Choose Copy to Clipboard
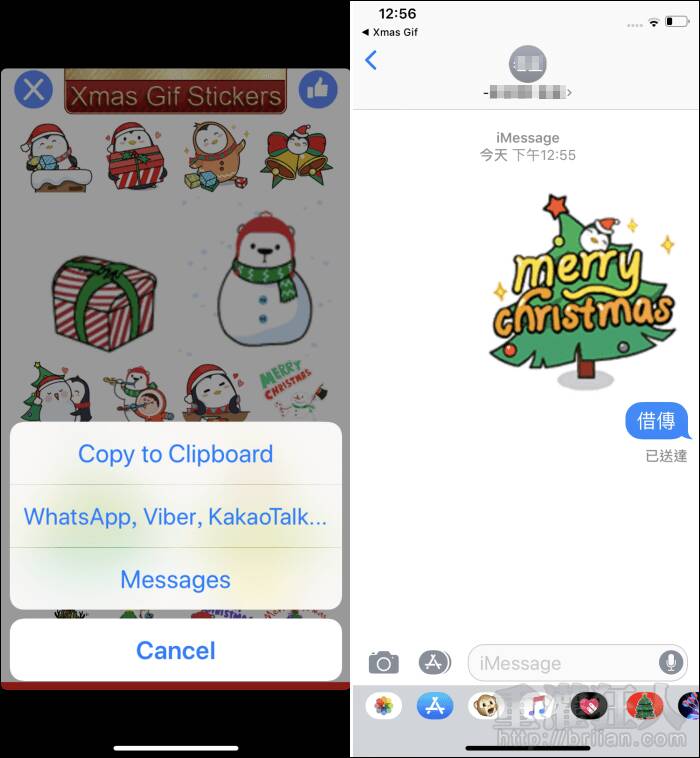700x758 pixels. click(175, 454)
